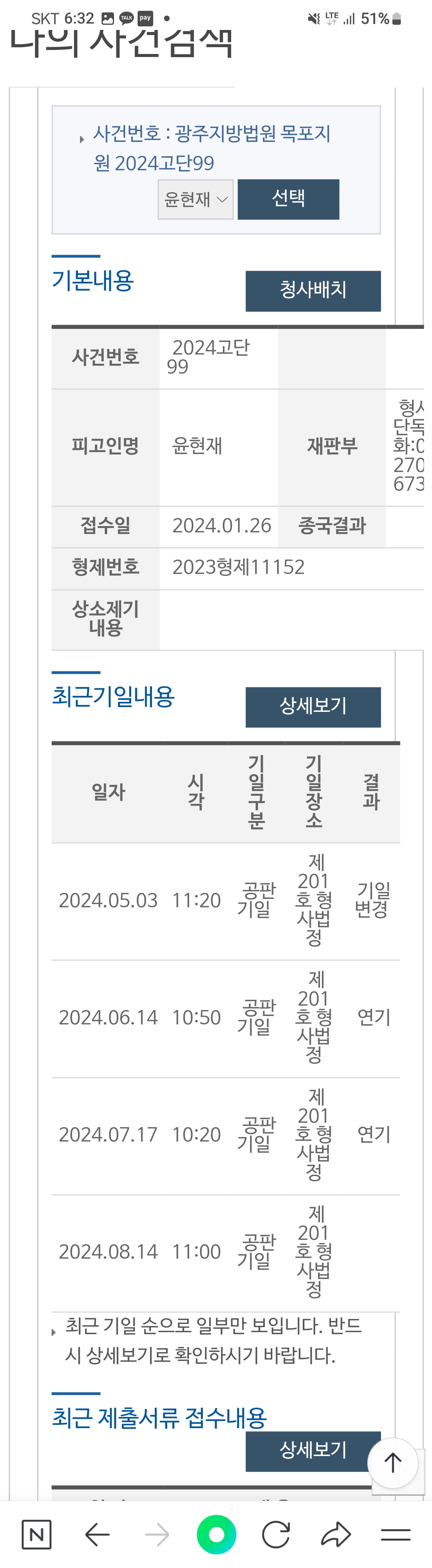Image resolution: width=432 pixels, height=1568 pixels.
Task: Open the Naver home N icon
Action: 36,1534
